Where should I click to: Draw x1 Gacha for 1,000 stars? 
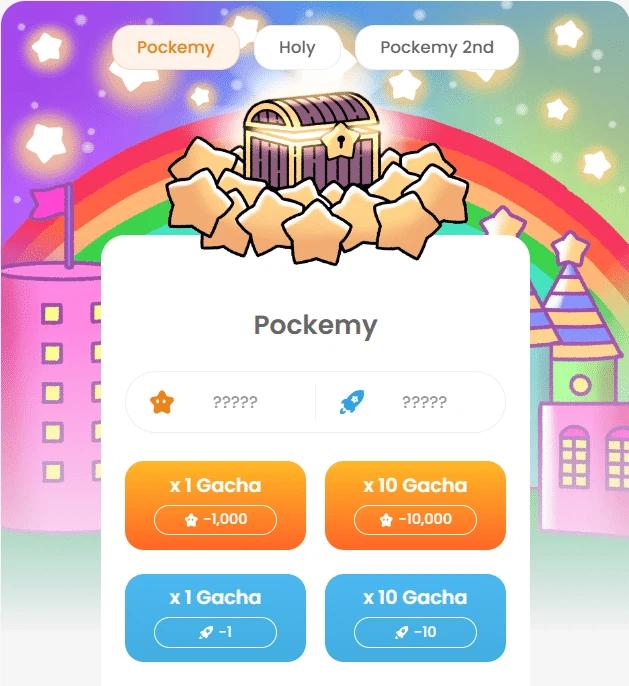coord(215,505)
